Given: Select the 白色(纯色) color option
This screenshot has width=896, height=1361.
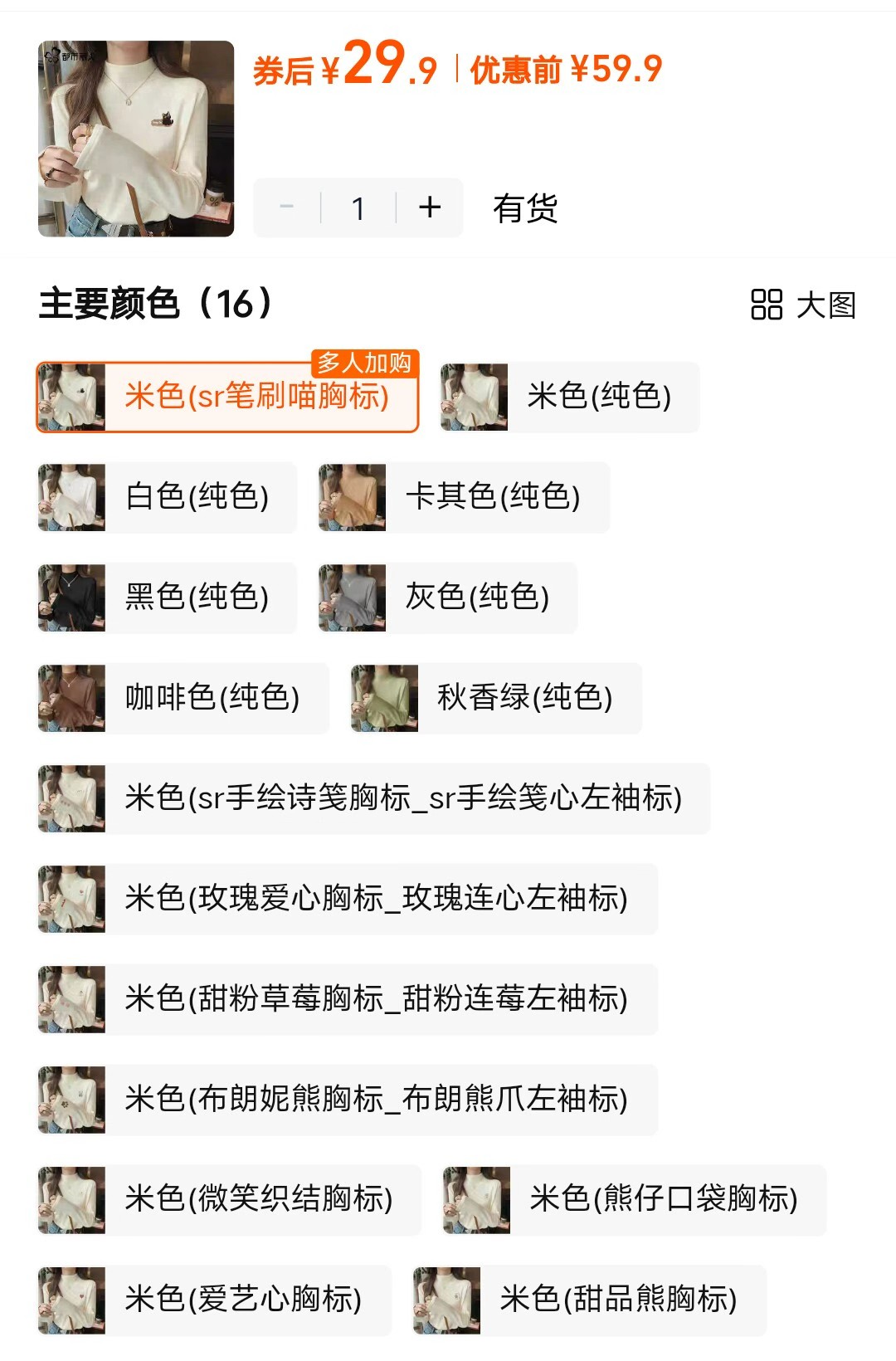Looking at the screenshot, I should [166, 497].
